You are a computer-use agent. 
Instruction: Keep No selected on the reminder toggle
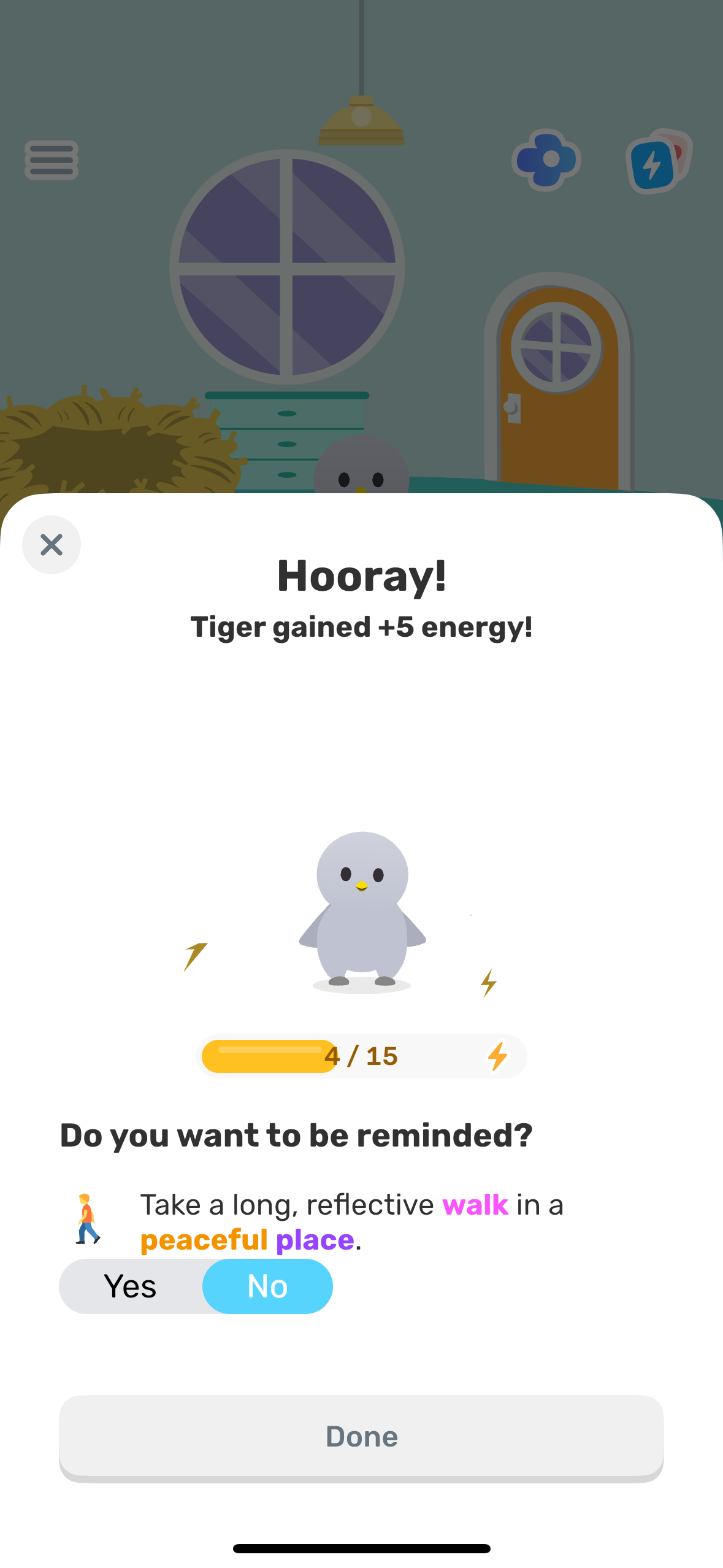point(267,1286)
